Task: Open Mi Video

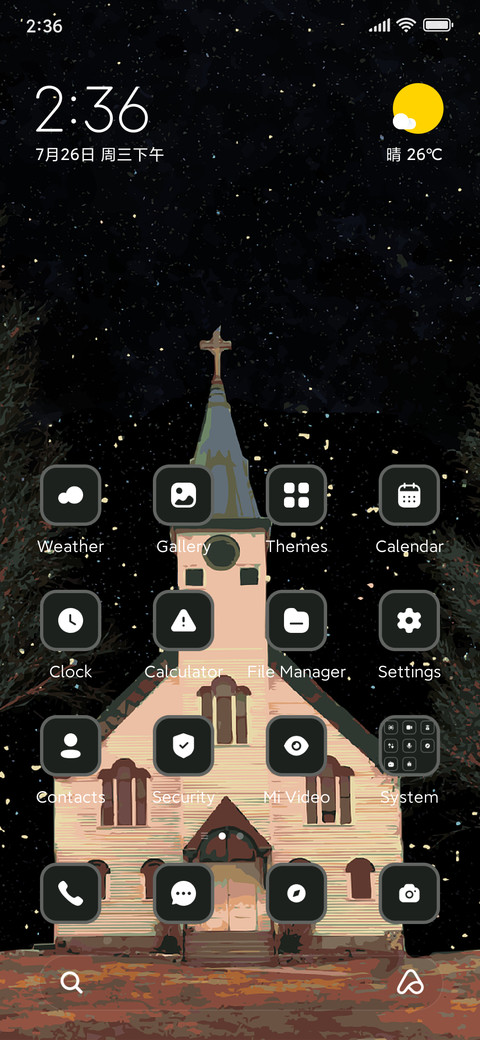Action: pyautogui.click(x=296, y=746)
